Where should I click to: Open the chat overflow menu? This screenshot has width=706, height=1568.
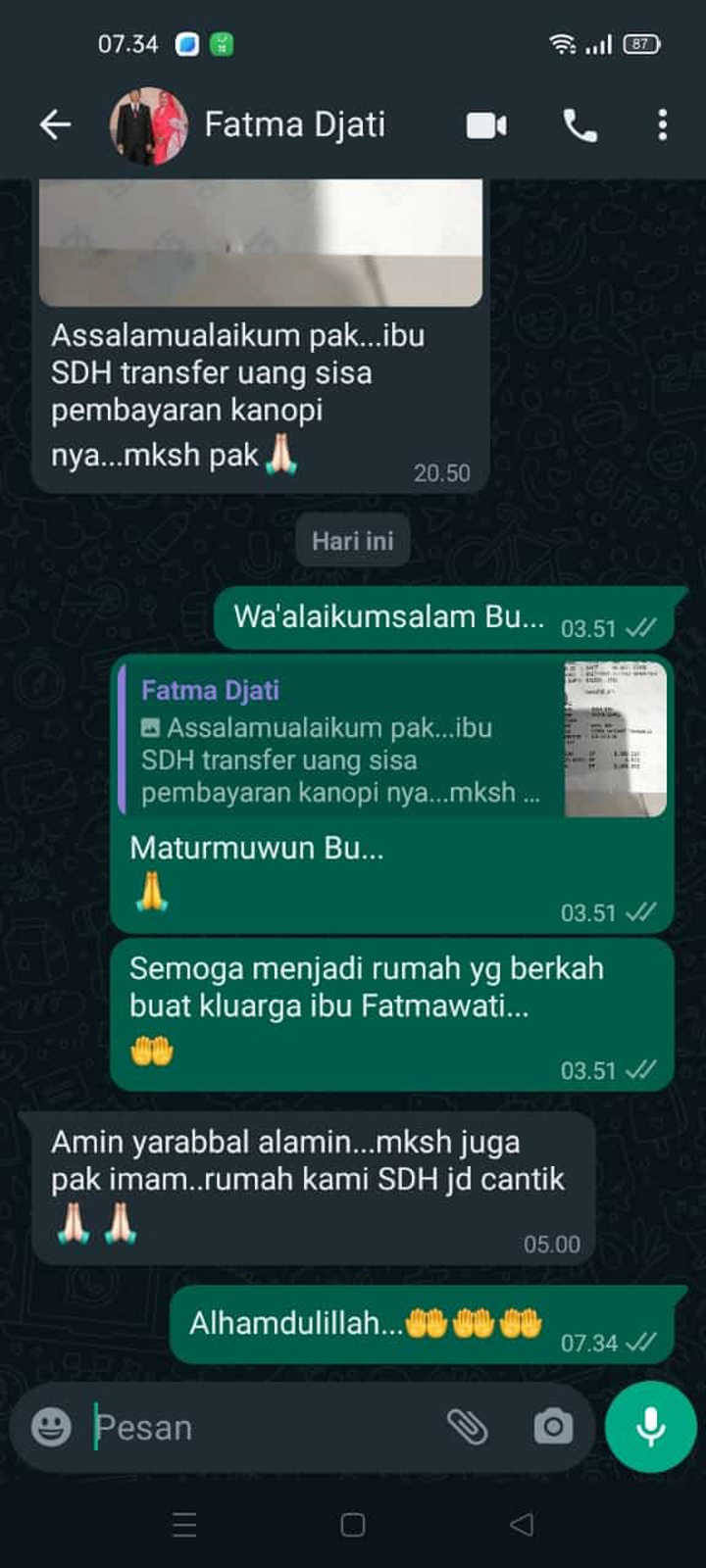663,124
